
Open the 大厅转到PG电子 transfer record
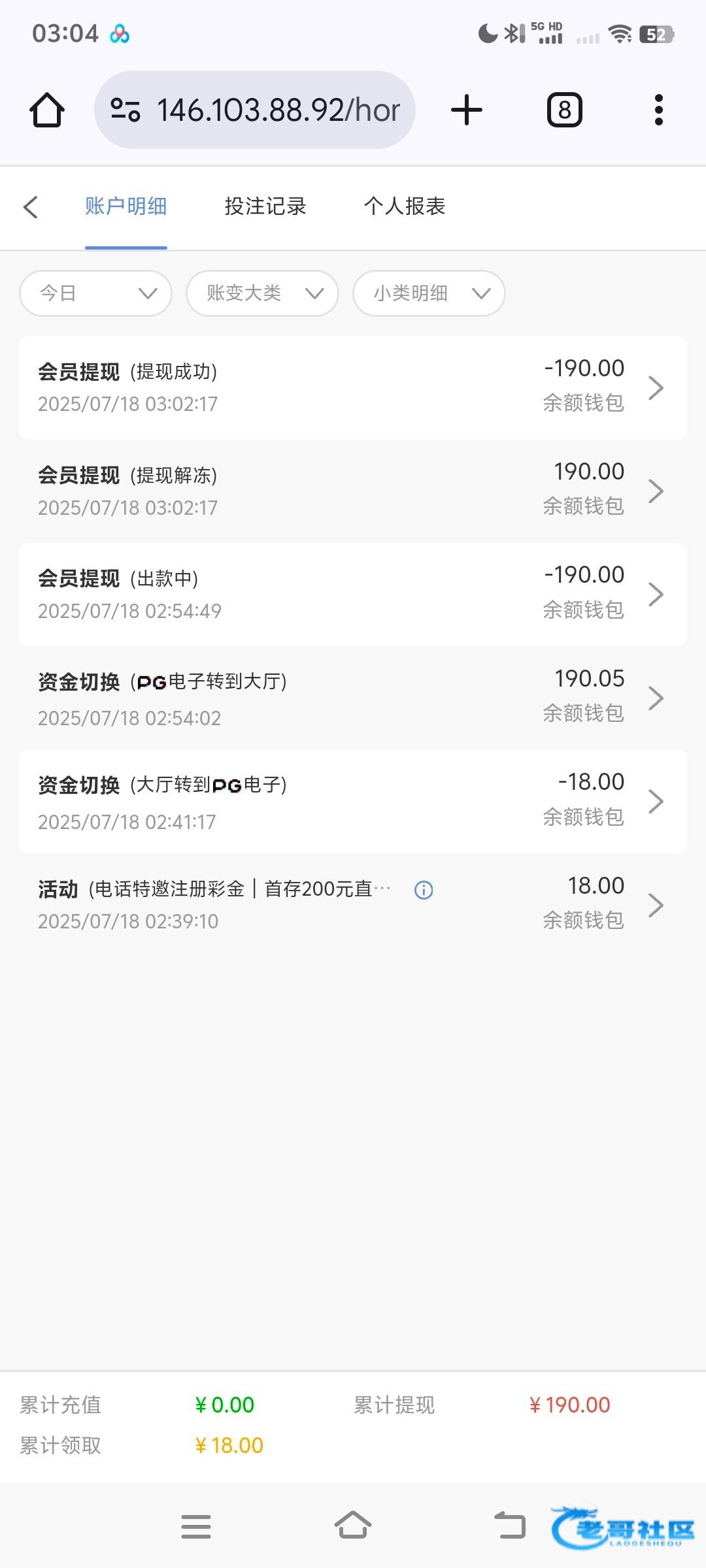click(353, 802)
